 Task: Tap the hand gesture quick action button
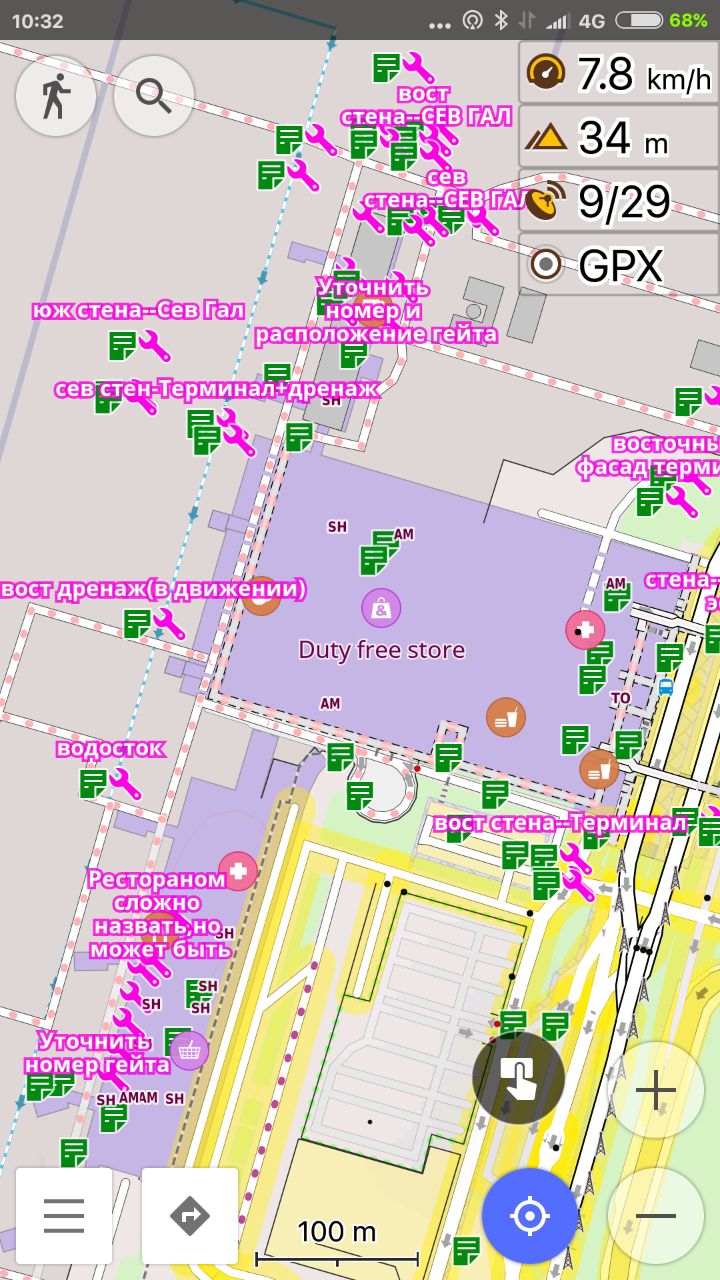coord(518,1078)
